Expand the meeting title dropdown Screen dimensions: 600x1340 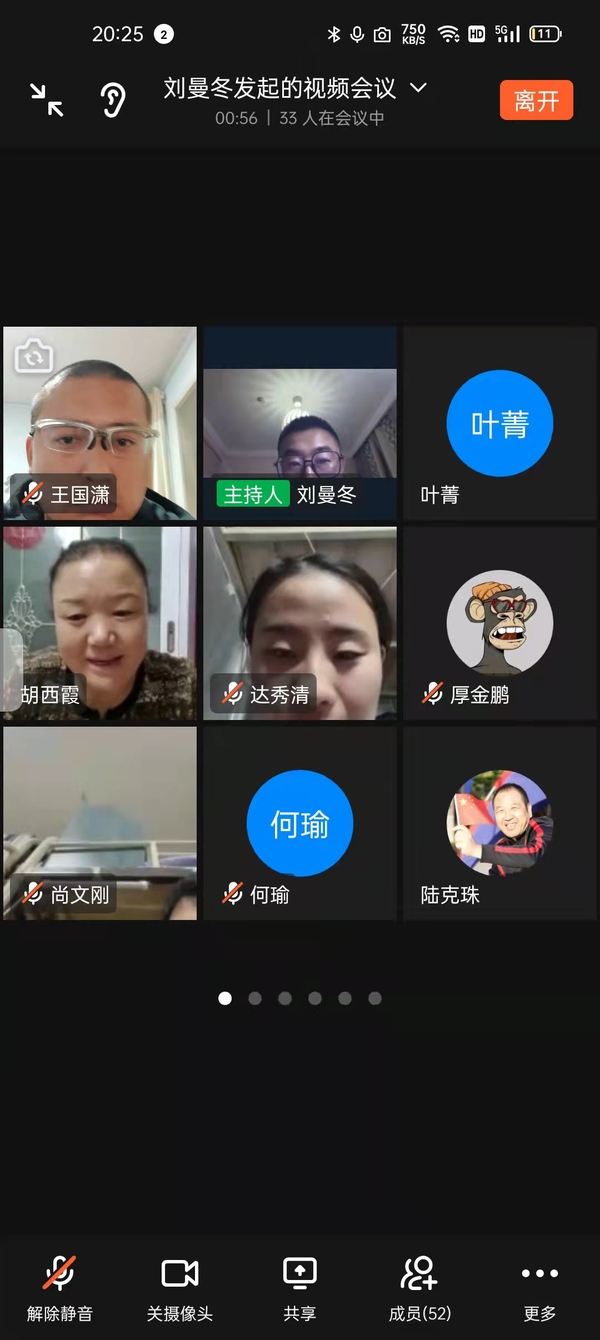click(418, 88)
